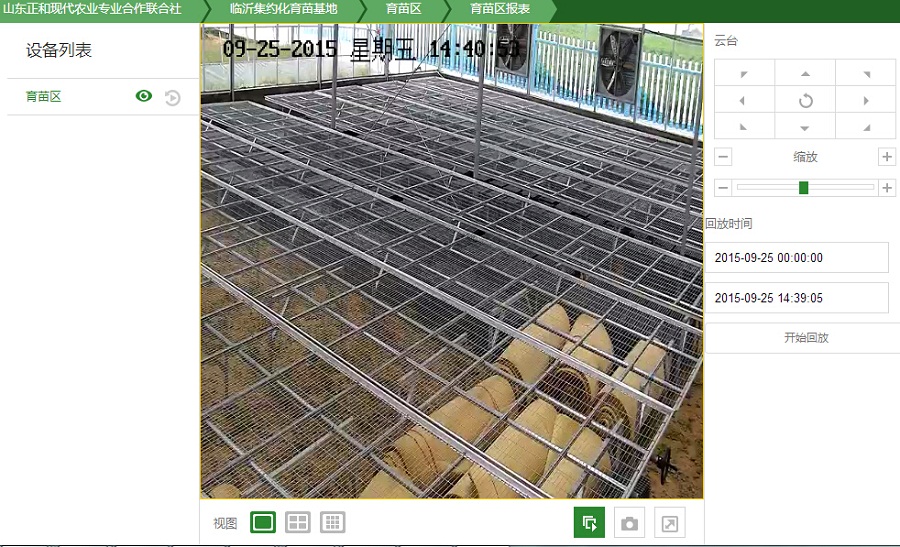Tilt the camera up with PTZ arrow

805,74
